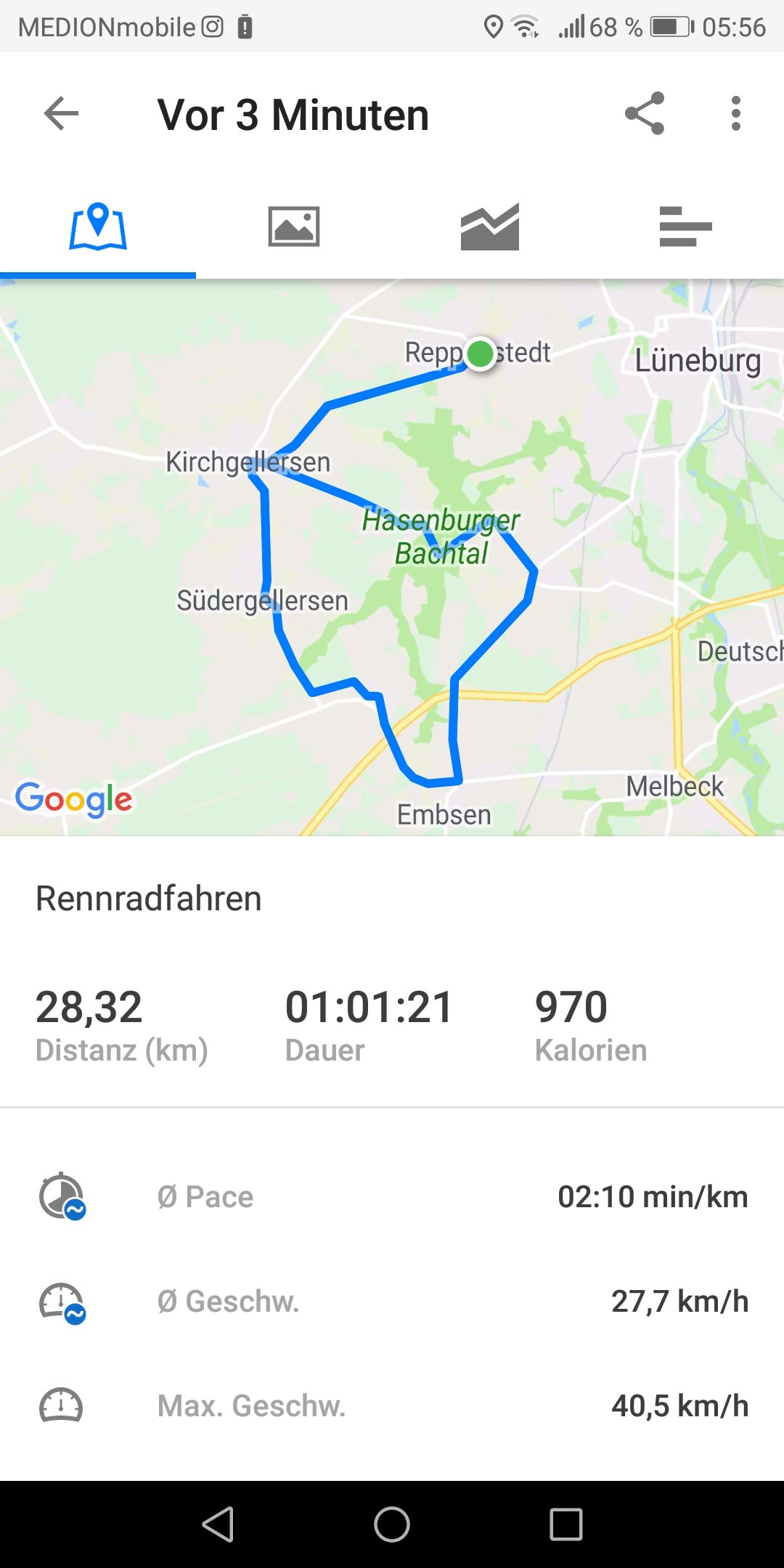This screenshot has height=1568, width=784.
Task: Open recent apps in the navigation bar
Action: coord(566,1524)
